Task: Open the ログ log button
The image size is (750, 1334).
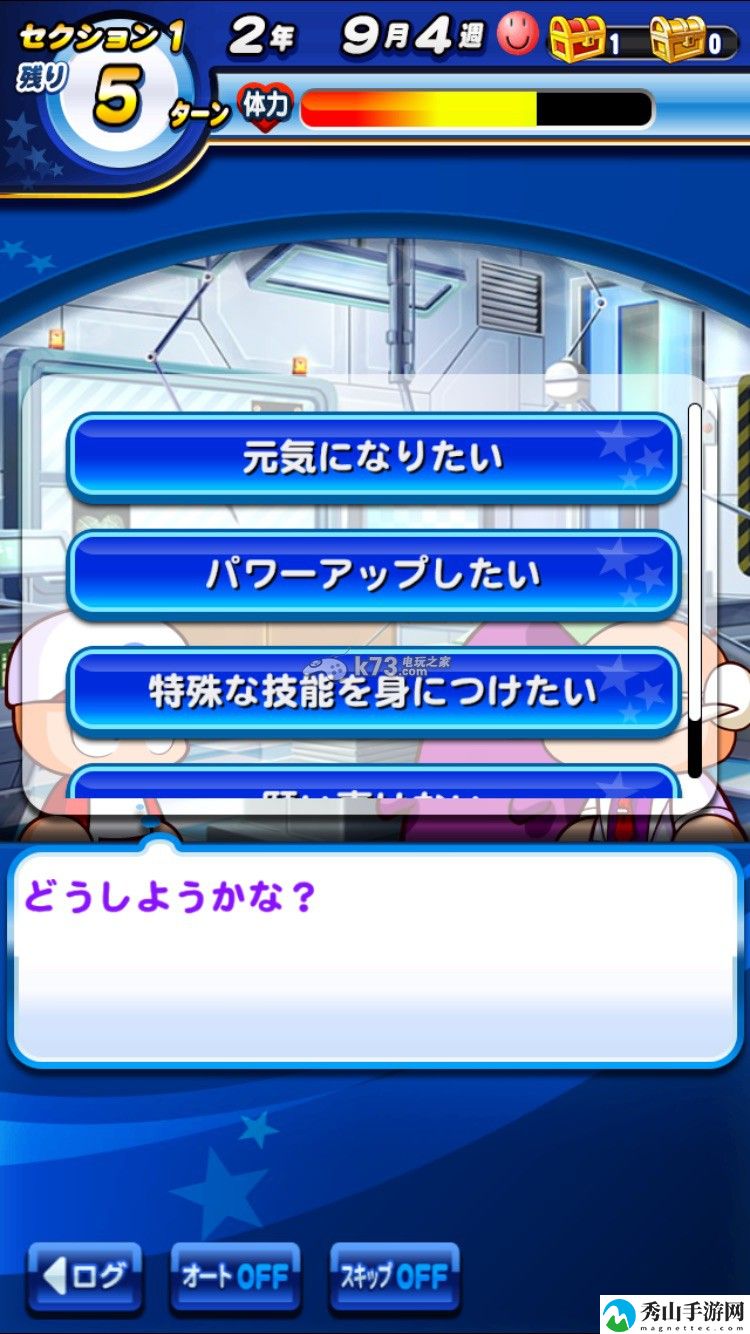Action: click(84, 1276)
